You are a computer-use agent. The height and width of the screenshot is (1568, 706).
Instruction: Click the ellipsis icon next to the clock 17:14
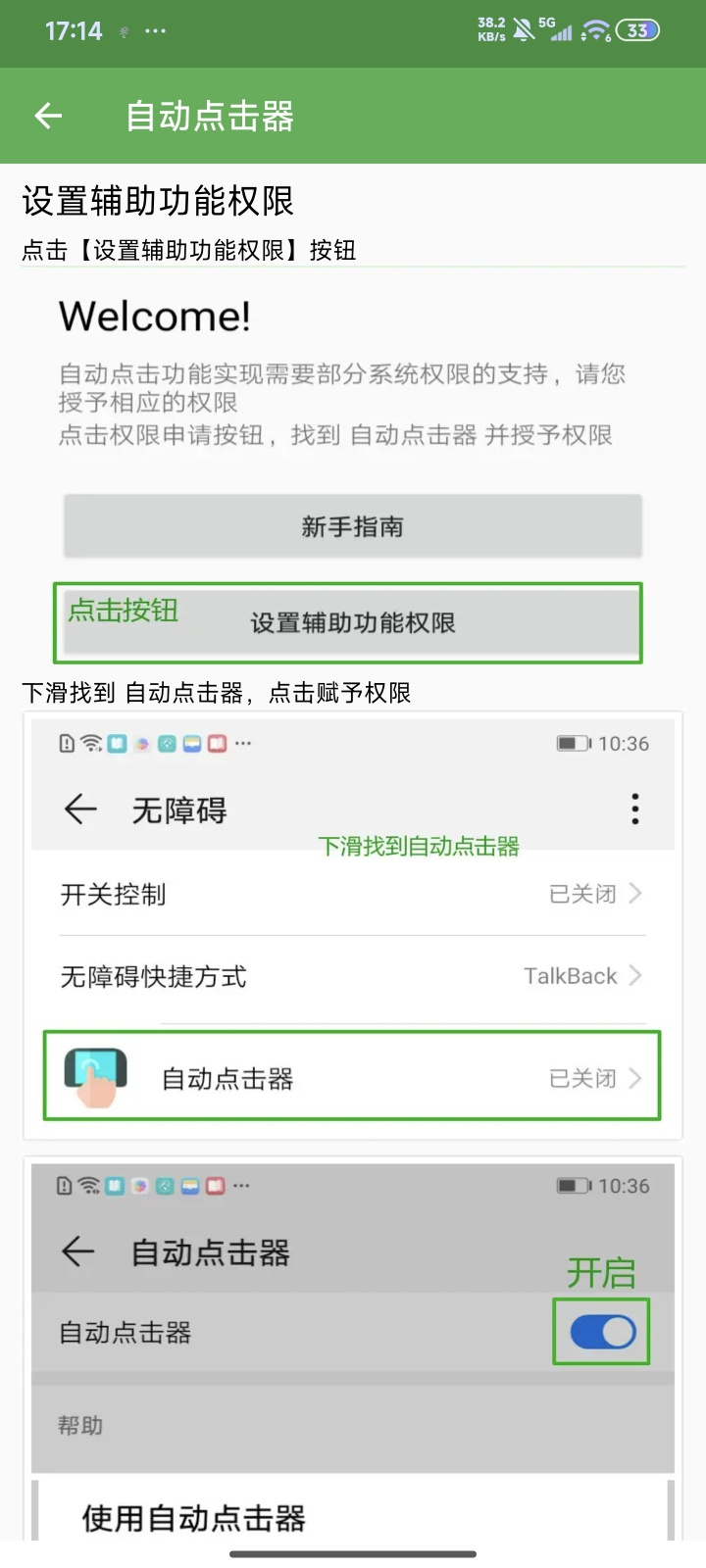click(x=156, y=30)
